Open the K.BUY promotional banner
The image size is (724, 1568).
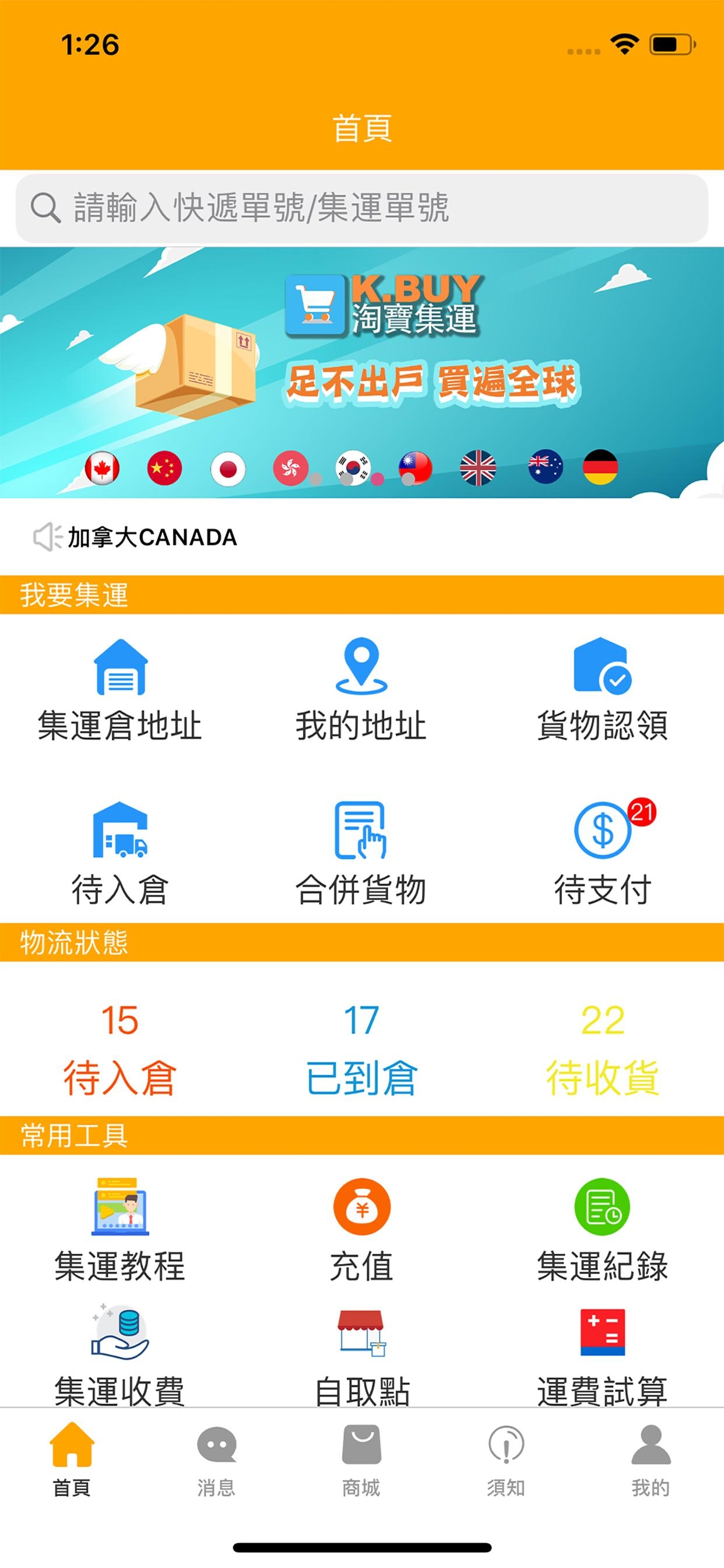(362, 373)
